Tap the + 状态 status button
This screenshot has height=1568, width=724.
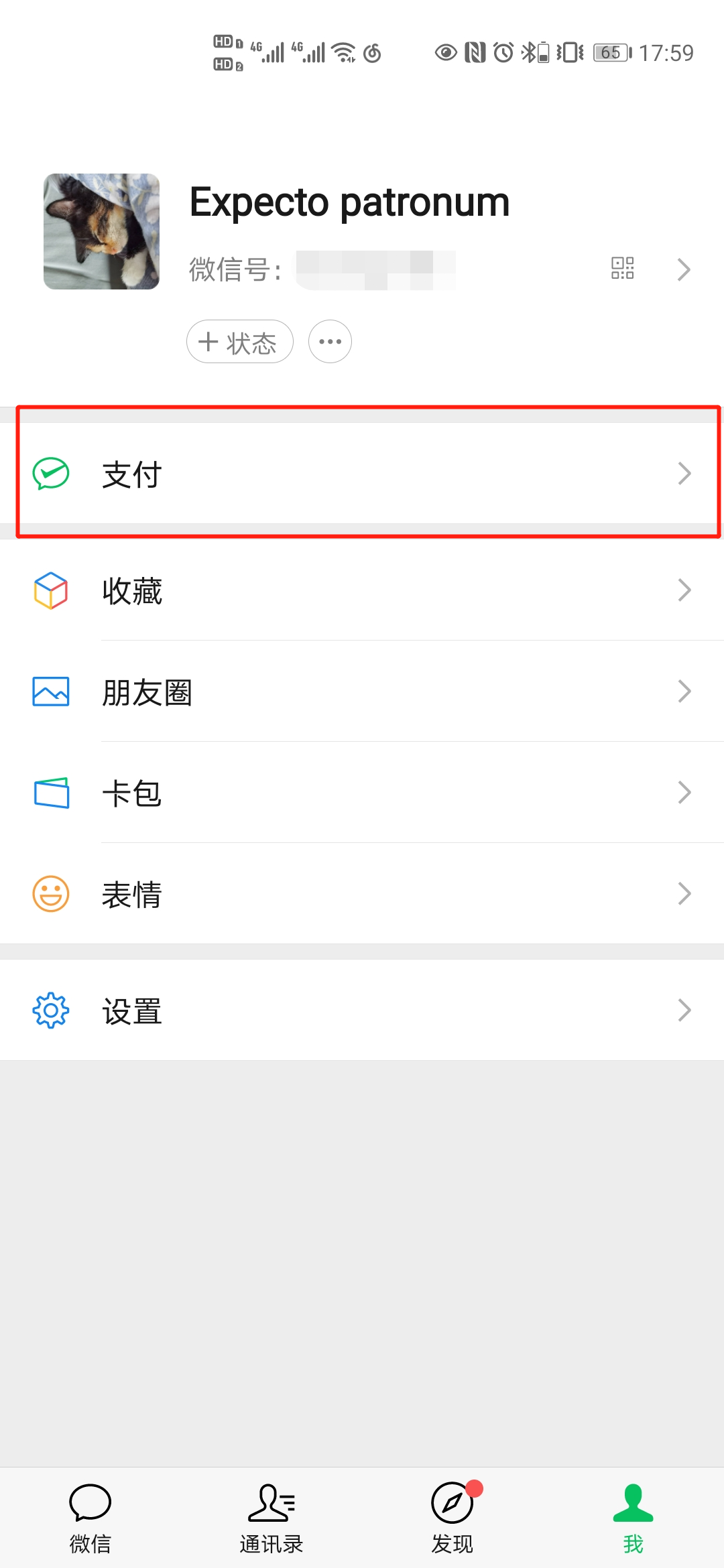(240, 342)
